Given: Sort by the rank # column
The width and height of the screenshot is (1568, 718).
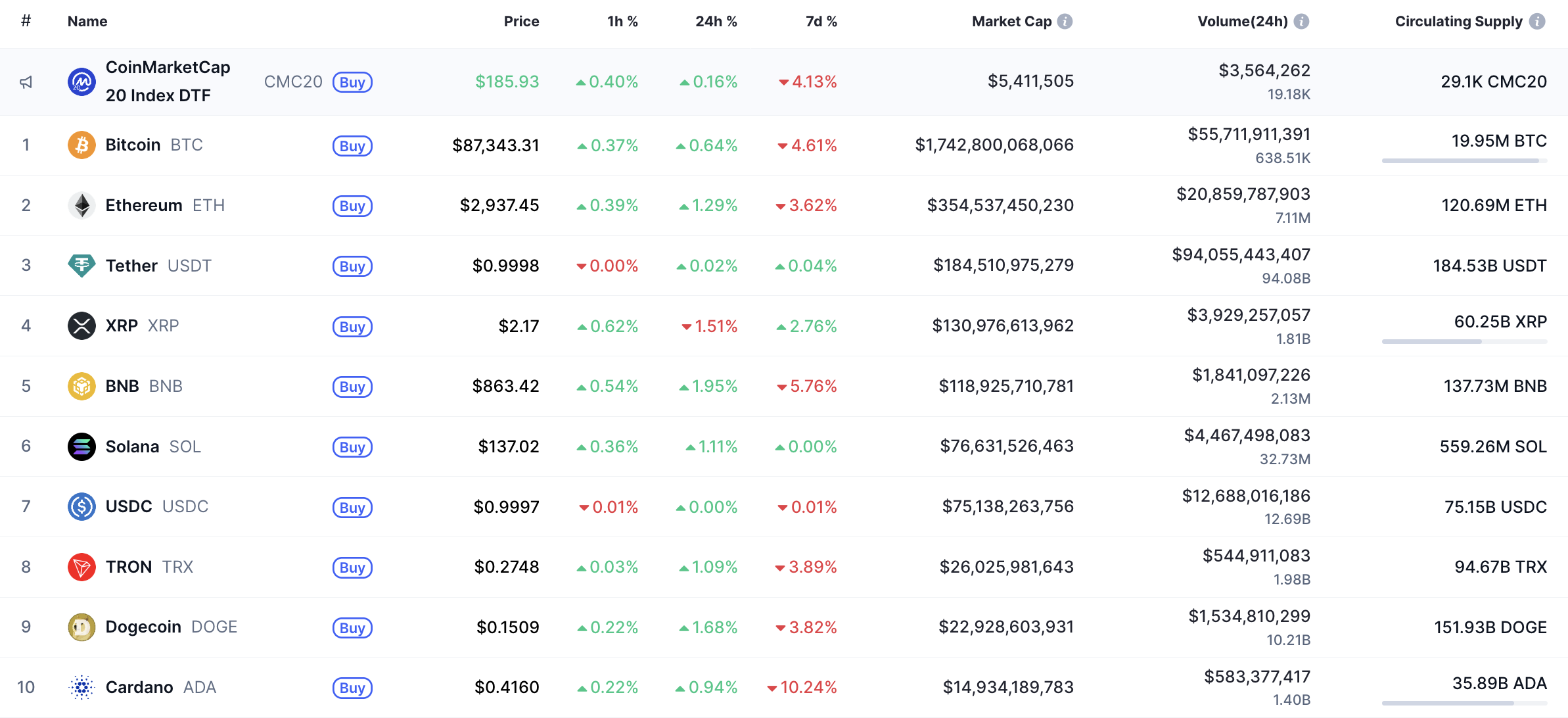Looking at the screenshot, I should click(x=26, y=21).
